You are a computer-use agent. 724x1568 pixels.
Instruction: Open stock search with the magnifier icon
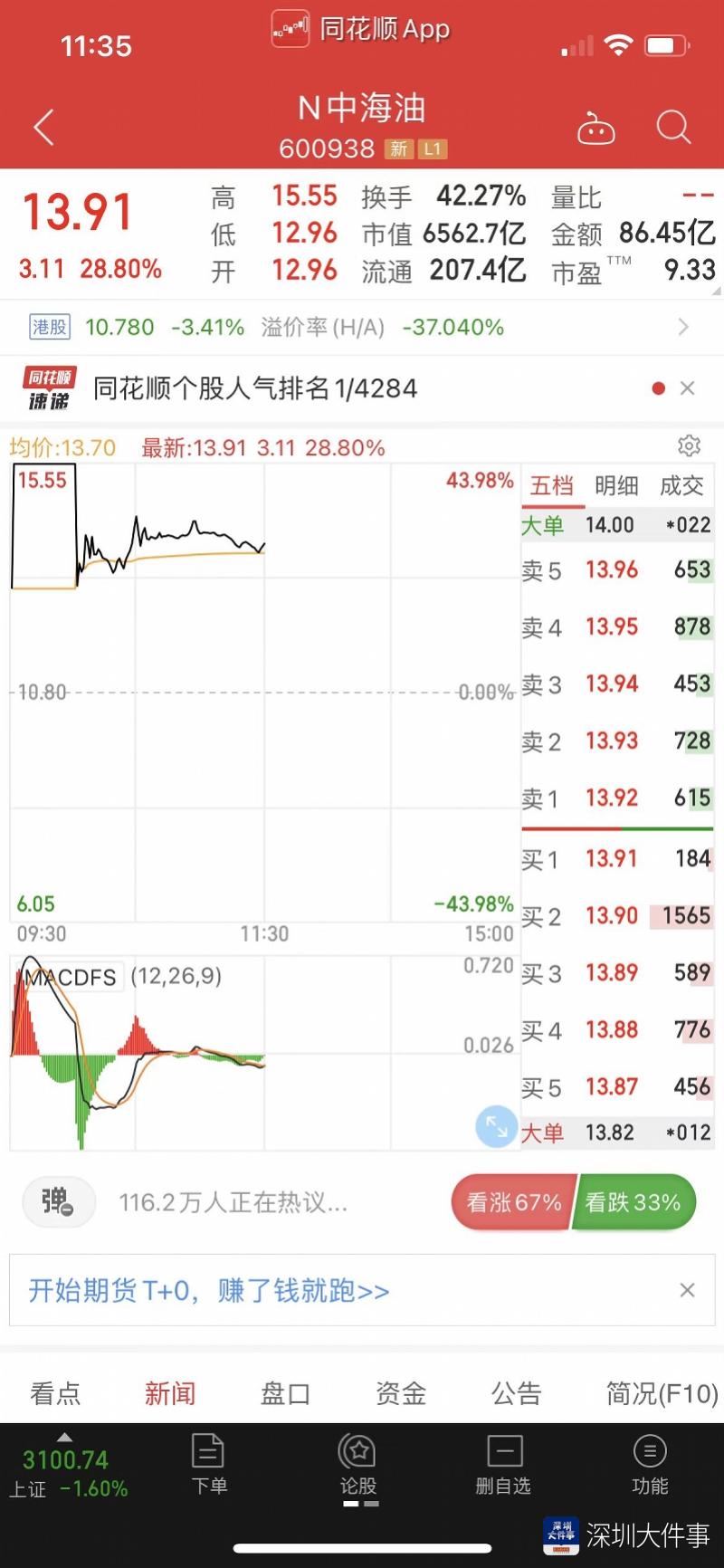click(674, 127)
